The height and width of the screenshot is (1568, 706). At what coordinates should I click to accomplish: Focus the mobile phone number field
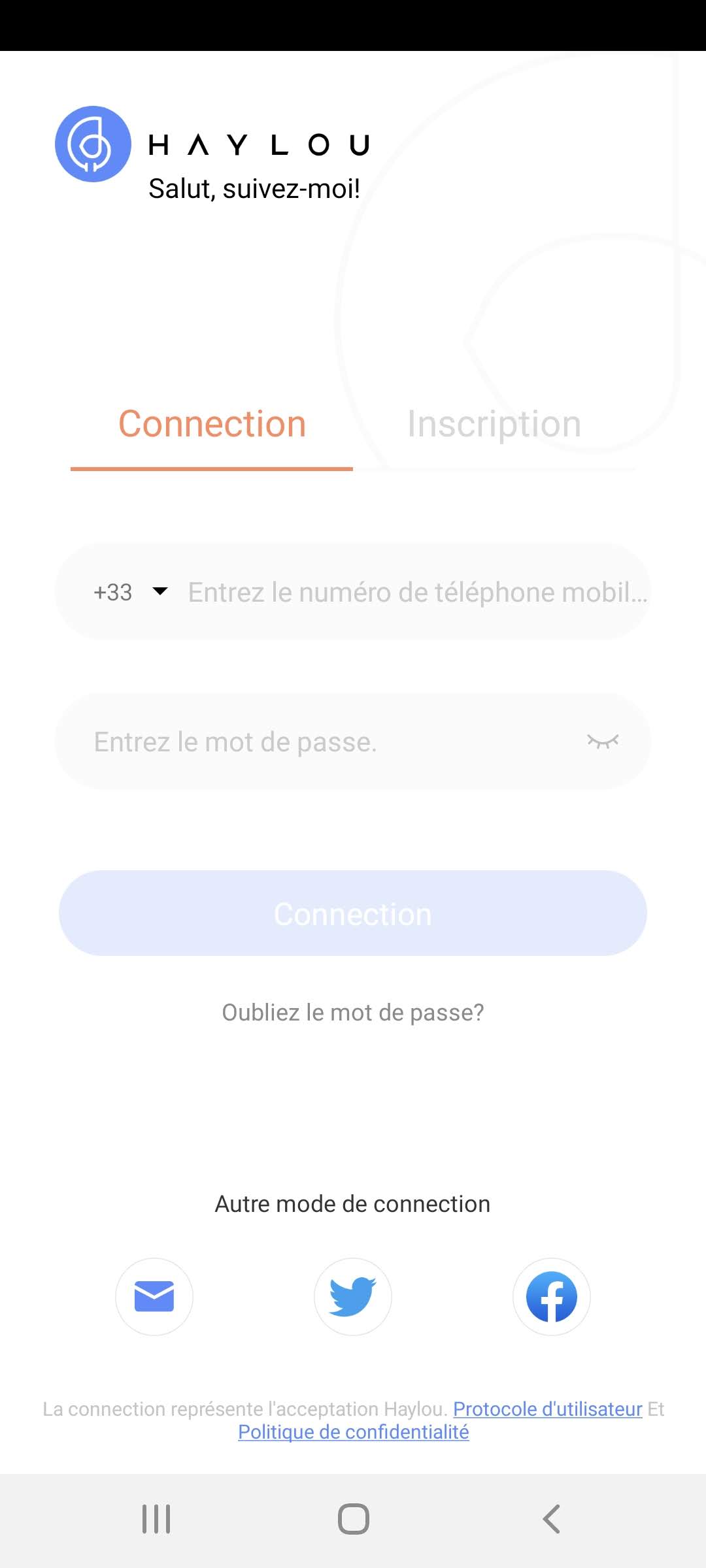417,592
